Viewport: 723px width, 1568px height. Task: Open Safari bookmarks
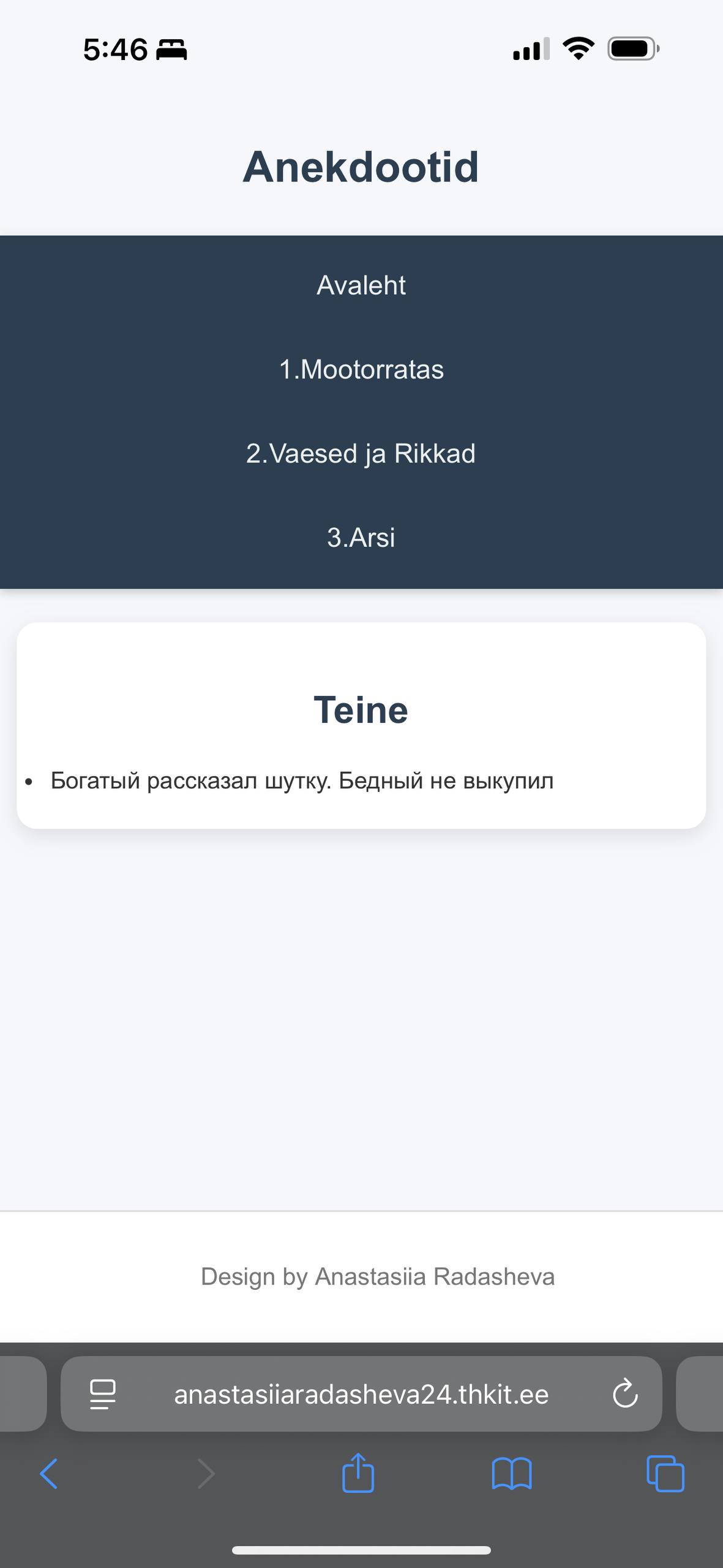click(512, 1474)
